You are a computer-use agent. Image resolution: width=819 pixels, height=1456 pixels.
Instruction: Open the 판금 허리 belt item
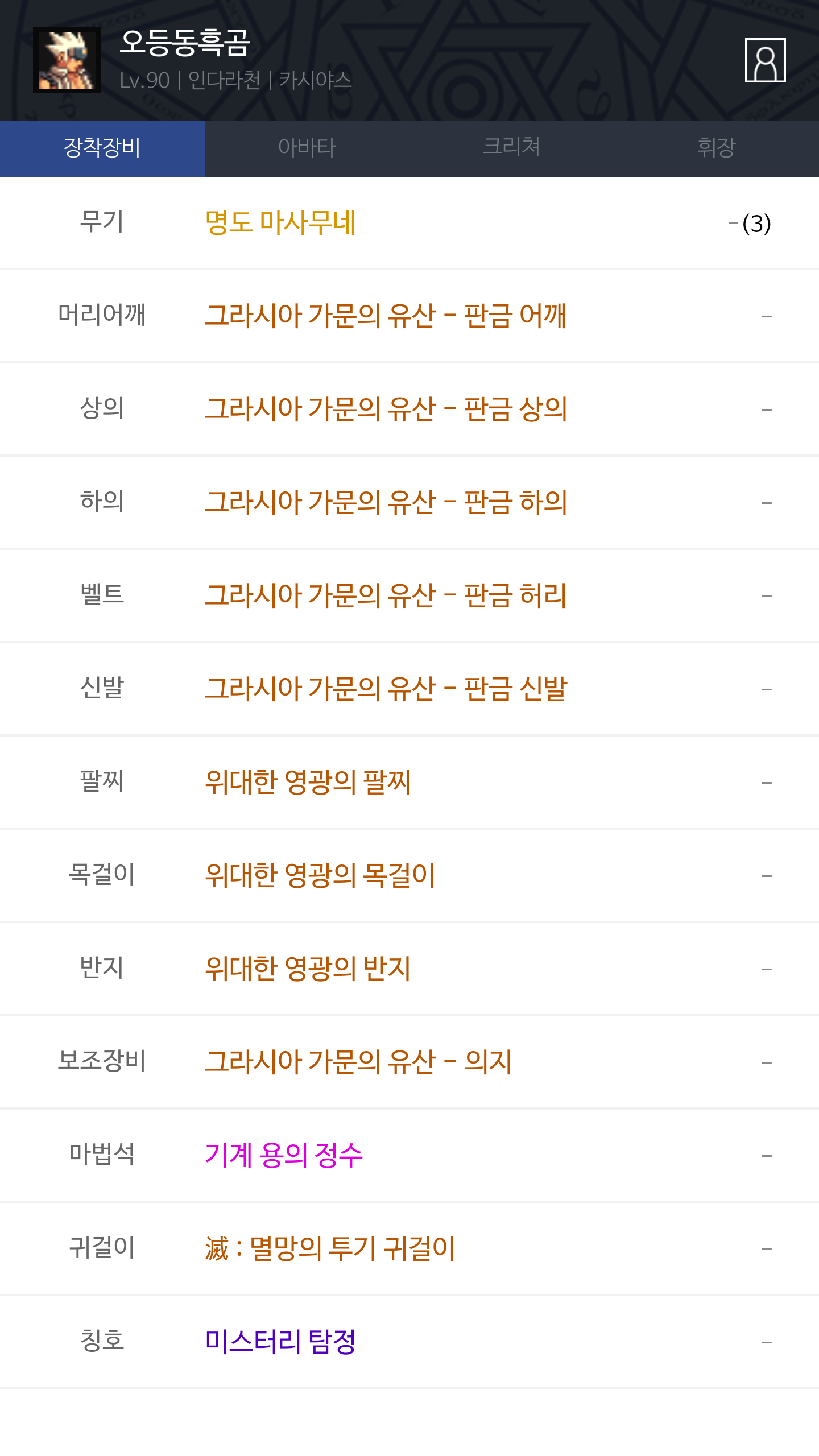coord(386,595)
